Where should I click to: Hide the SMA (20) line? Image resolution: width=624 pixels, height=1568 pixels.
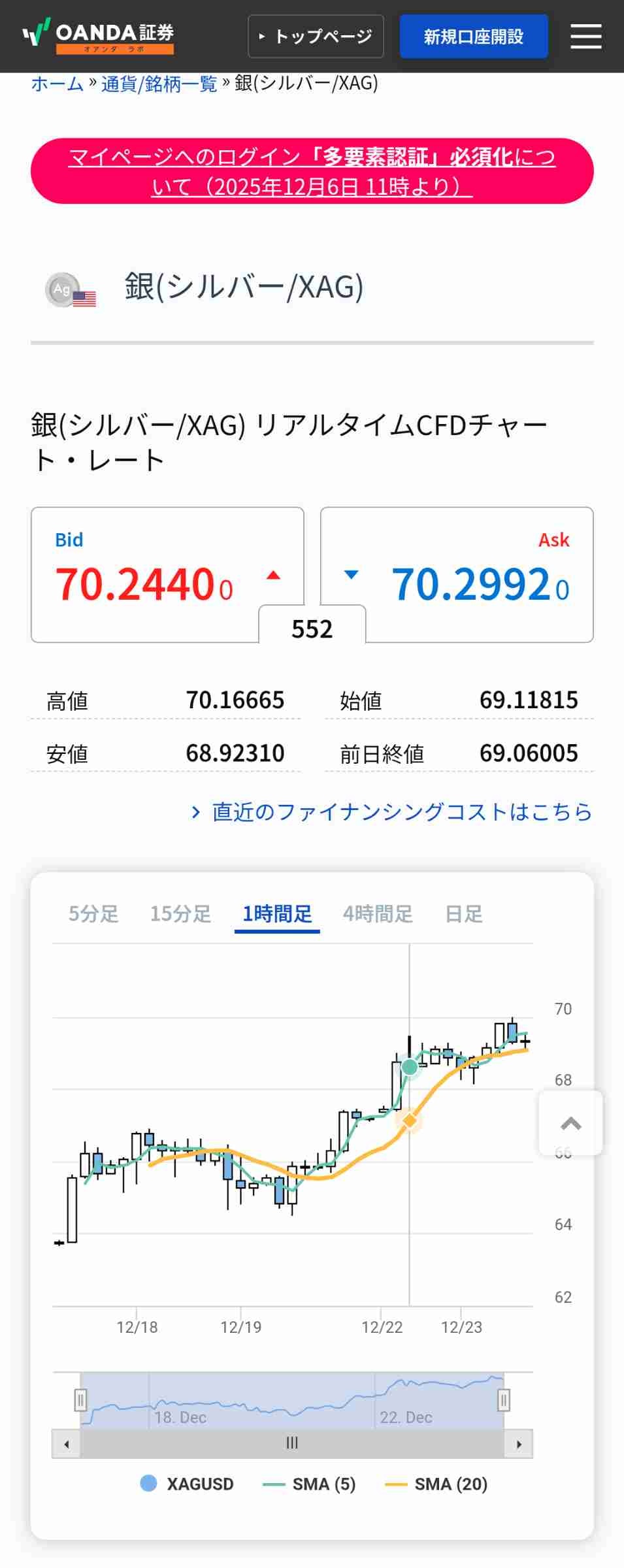click(x=436, y=1484)
